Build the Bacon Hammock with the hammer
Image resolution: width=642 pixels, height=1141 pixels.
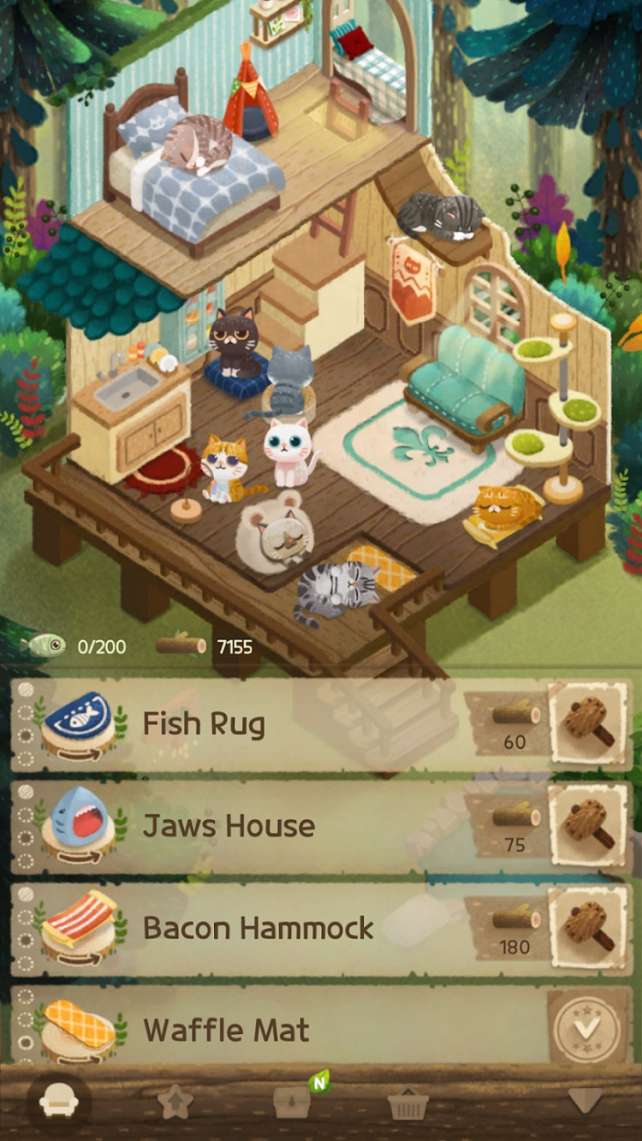point(588,927)
